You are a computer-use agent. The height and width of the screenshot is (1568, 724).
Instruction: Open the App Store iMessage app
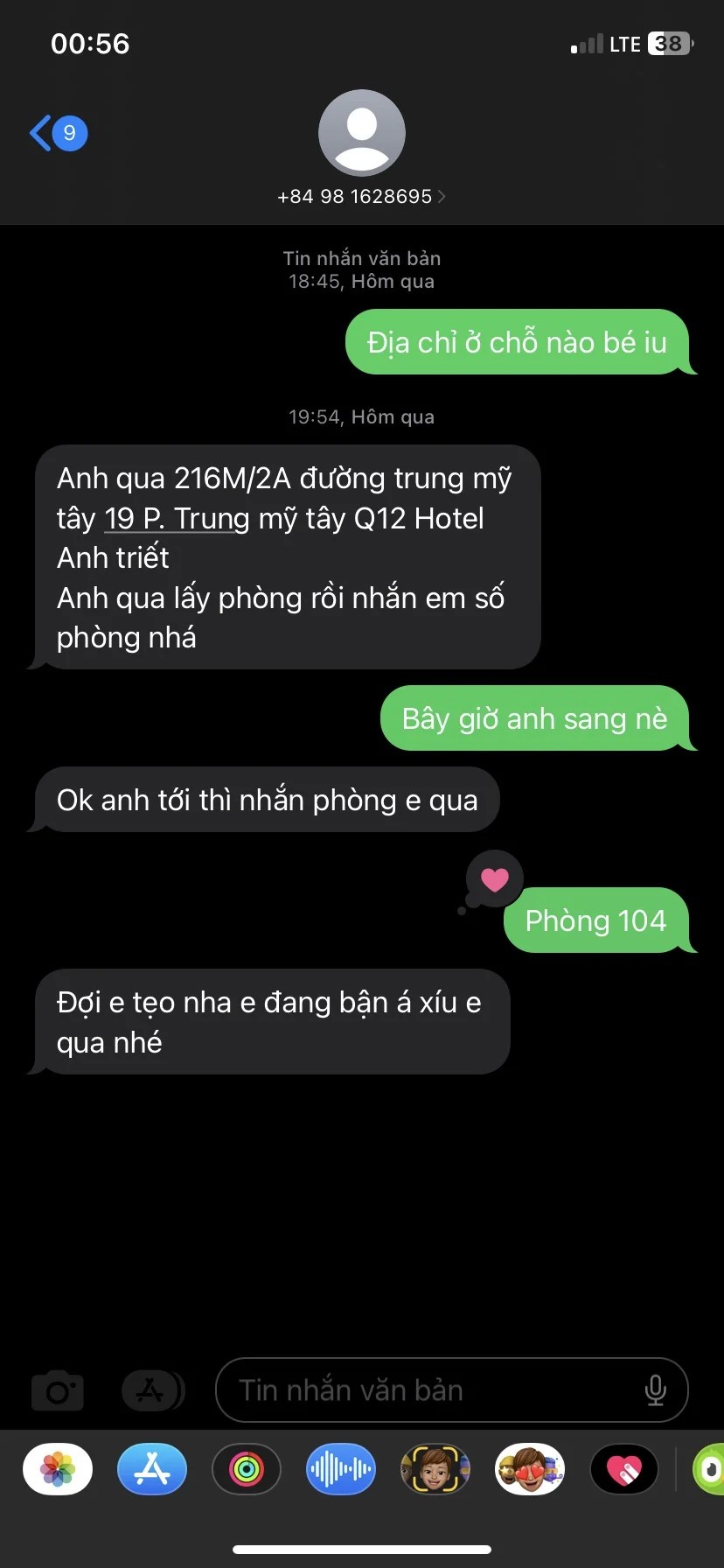(x=152, y=1469)
